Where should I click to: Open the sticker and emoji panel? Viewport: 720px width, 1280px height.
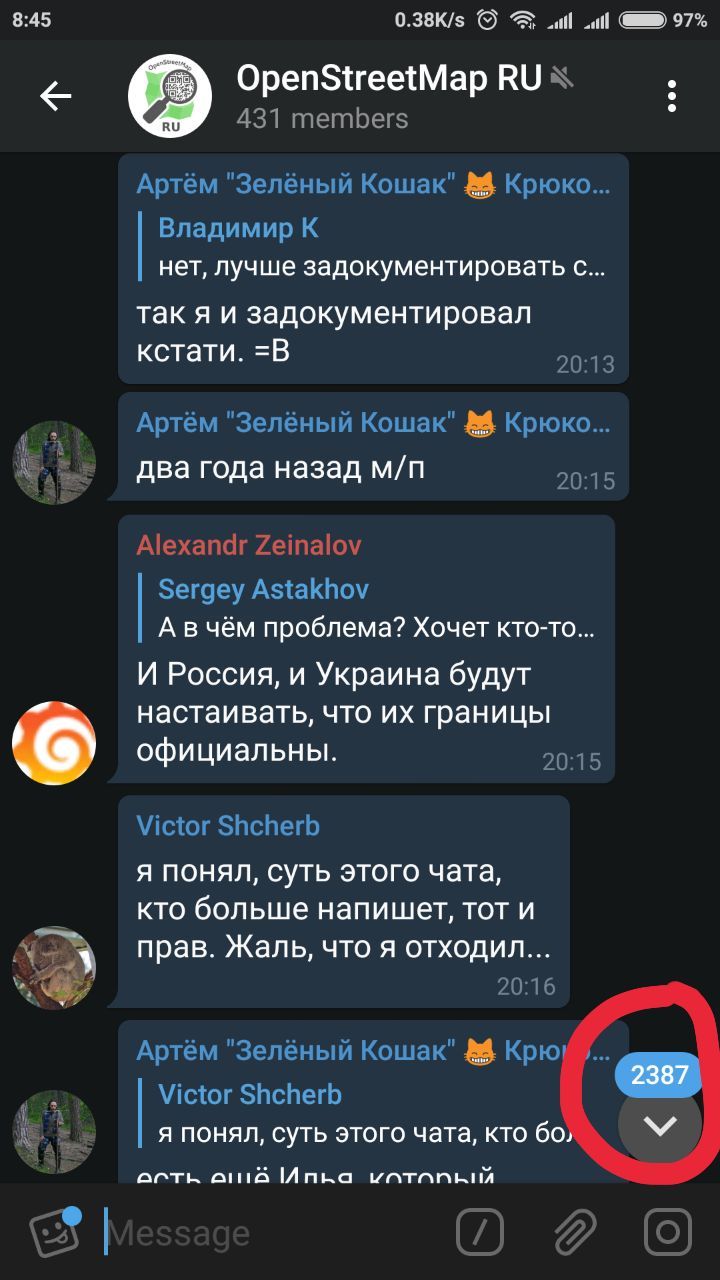click(x=54, y=1232)
